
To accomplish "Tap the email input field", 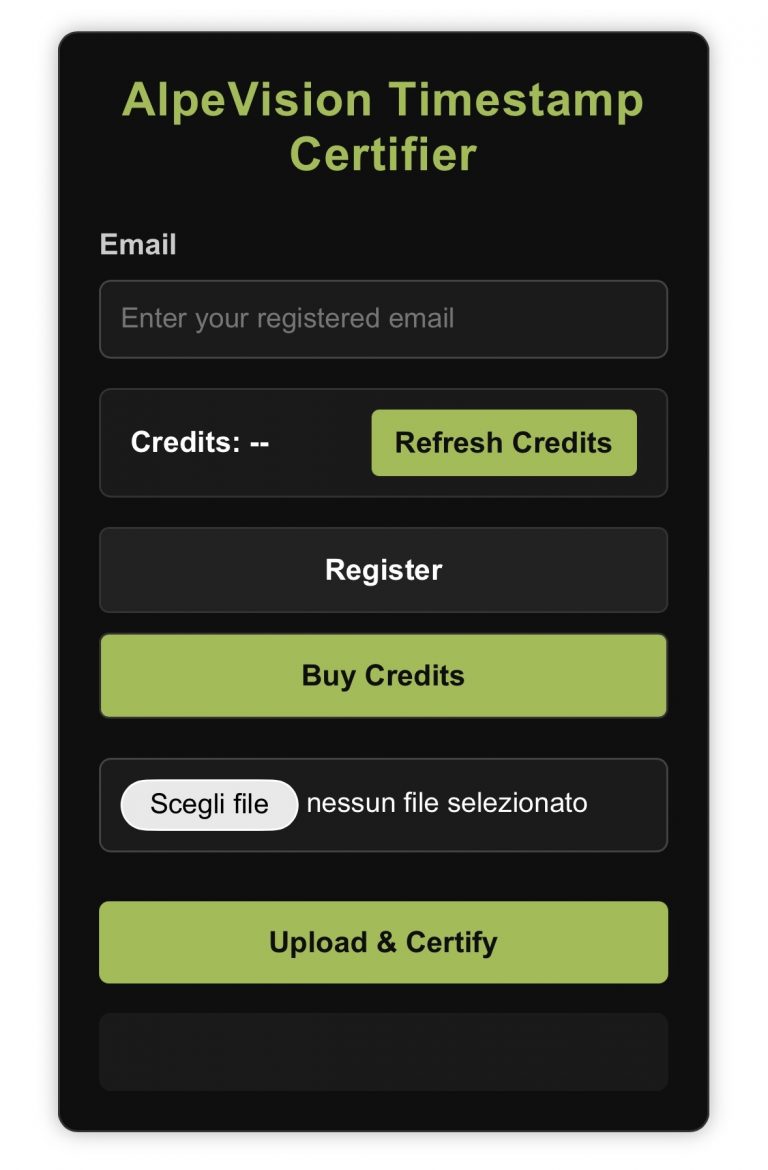I will click(383, 319).
